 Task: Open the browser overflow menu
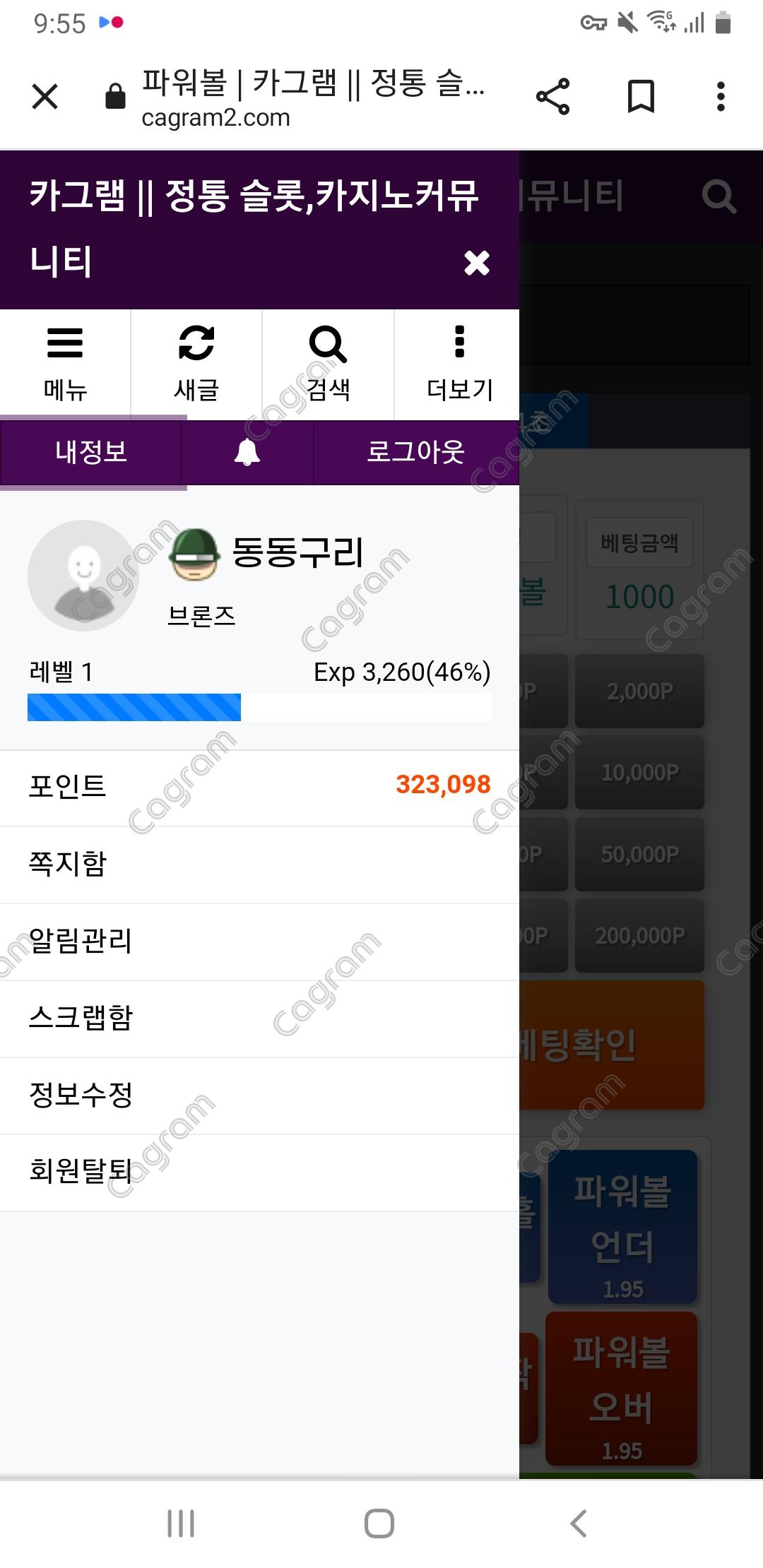pyautogui.click(x=721, y=96)
